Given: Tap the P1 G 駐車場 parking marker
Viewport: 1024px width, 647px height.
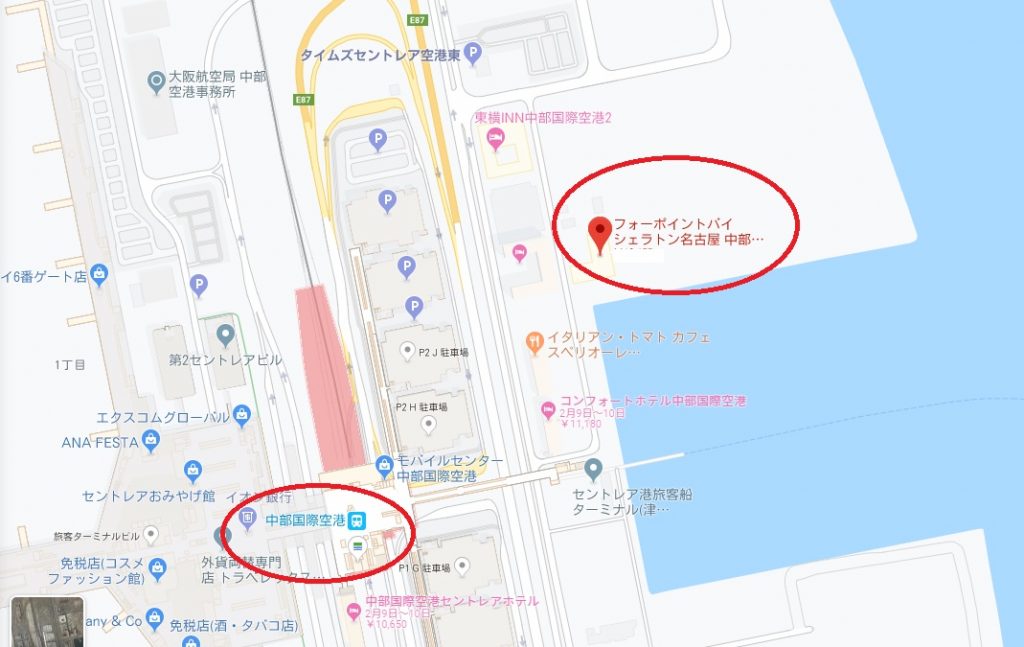Looking at the screenshot, I should (x=462, y=566).
